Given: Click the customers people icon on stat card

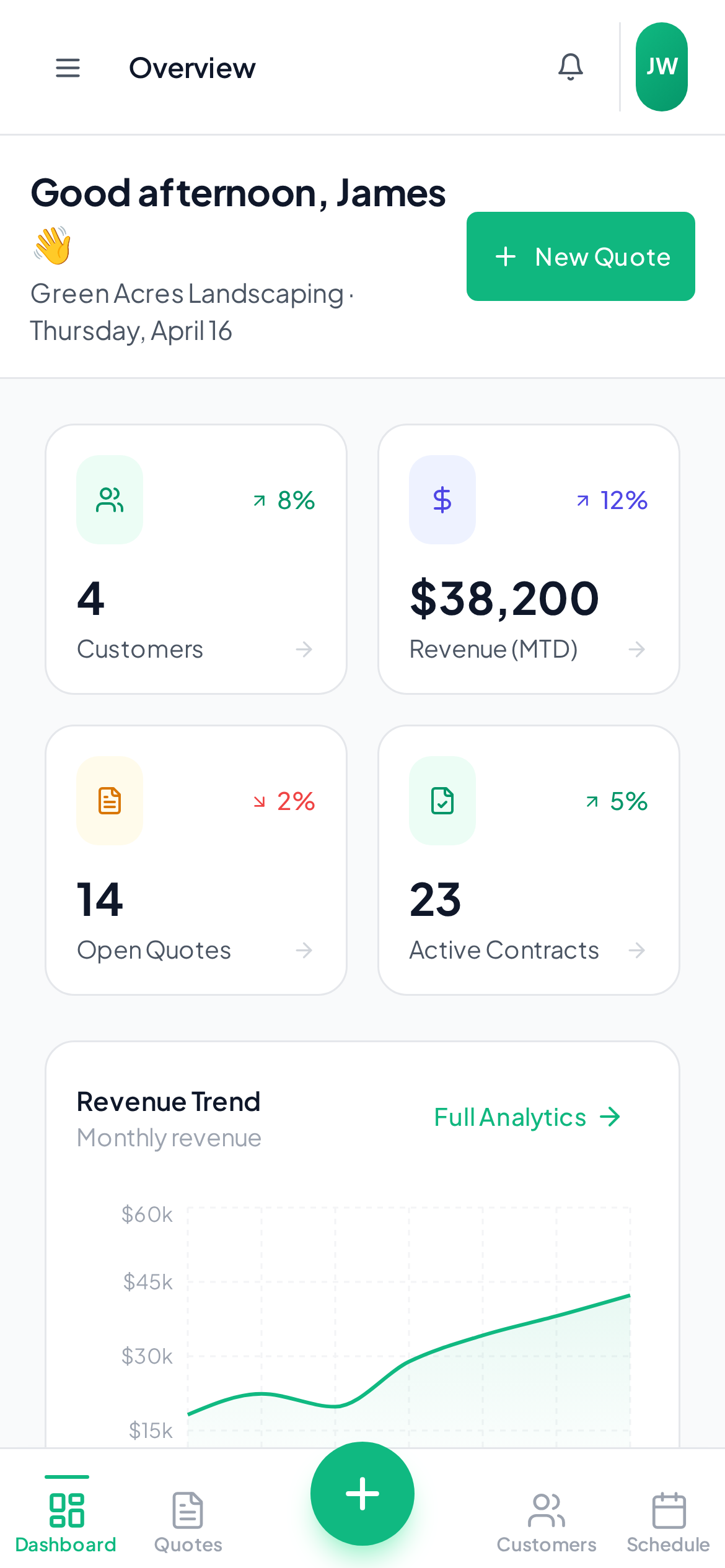Looking at the screenshot, I should click(x=109, y=499).
